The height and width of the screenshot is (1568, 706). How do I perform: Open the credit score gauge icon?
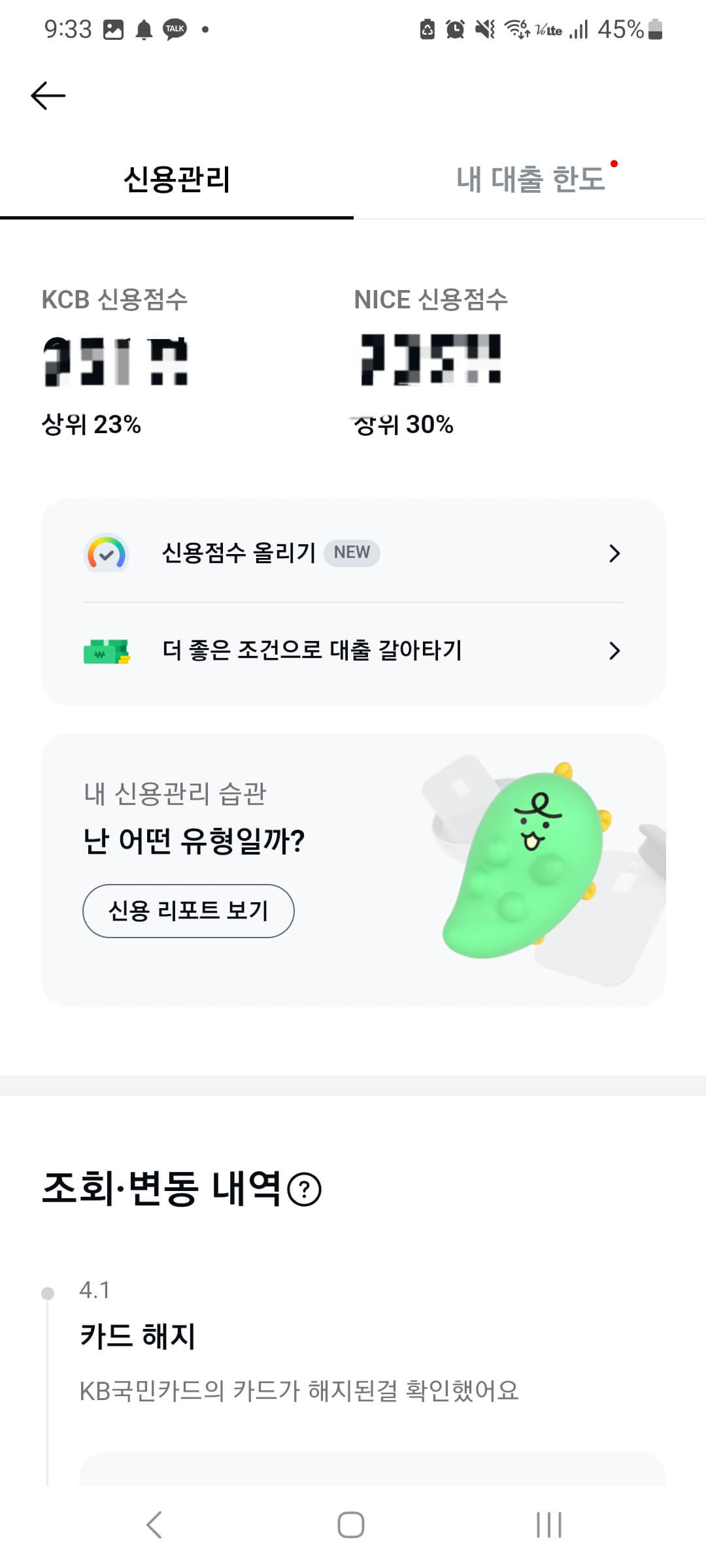pos(105,554)
